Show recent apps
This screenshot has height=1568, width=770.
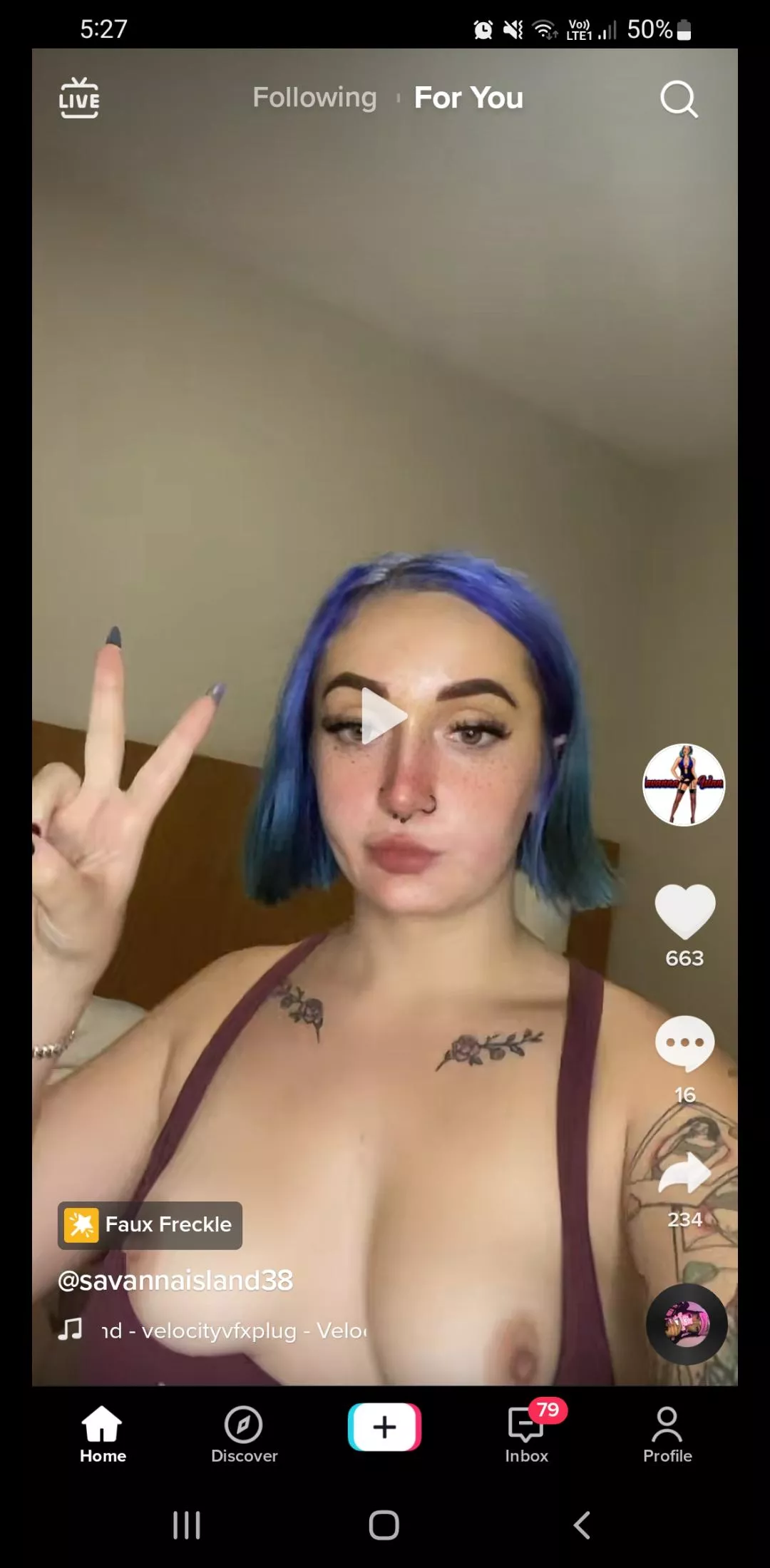point(187,1525)
